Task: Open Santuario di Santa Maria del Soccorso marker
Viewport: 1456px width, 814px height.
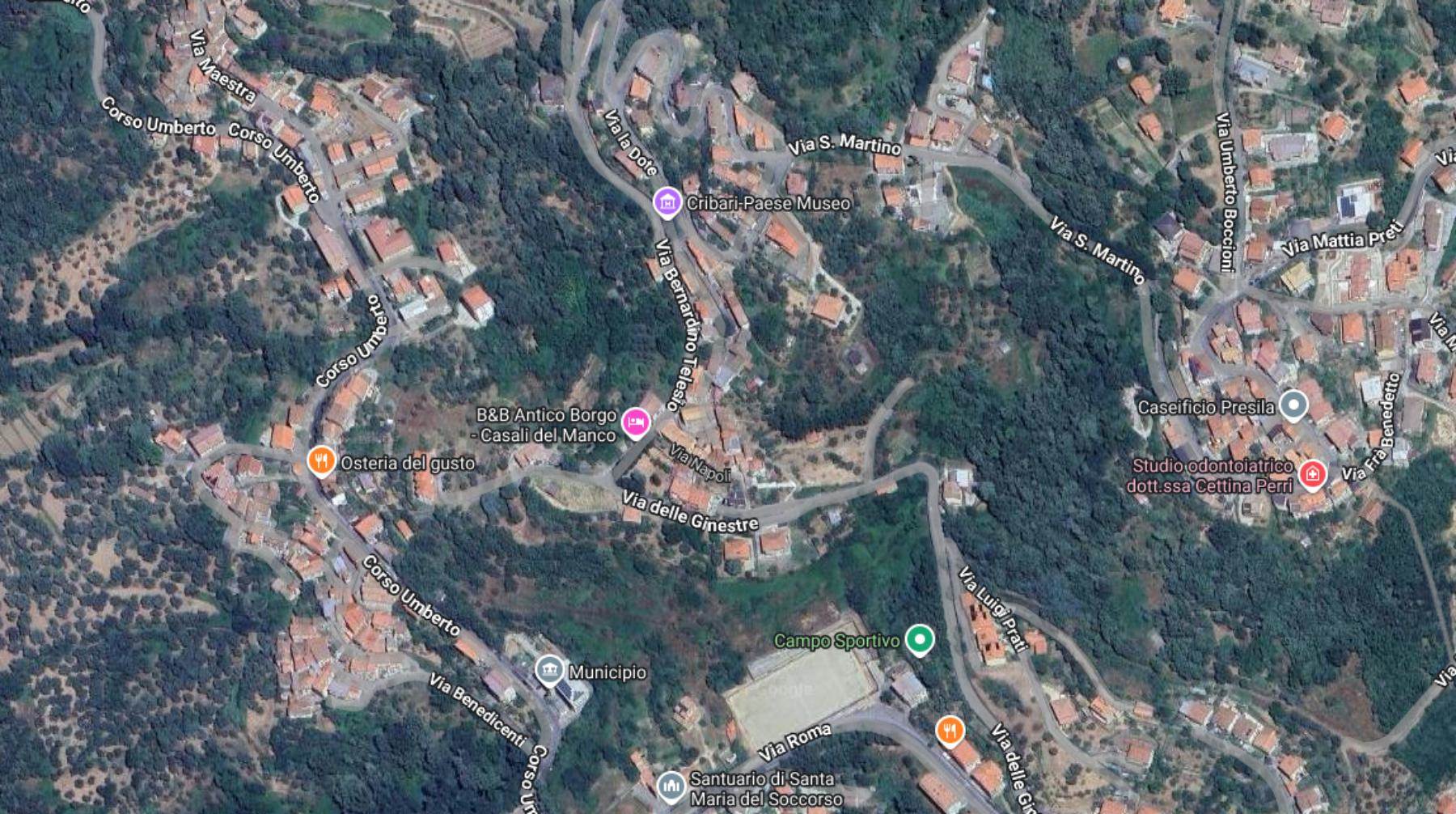Action: pos(671,786)
